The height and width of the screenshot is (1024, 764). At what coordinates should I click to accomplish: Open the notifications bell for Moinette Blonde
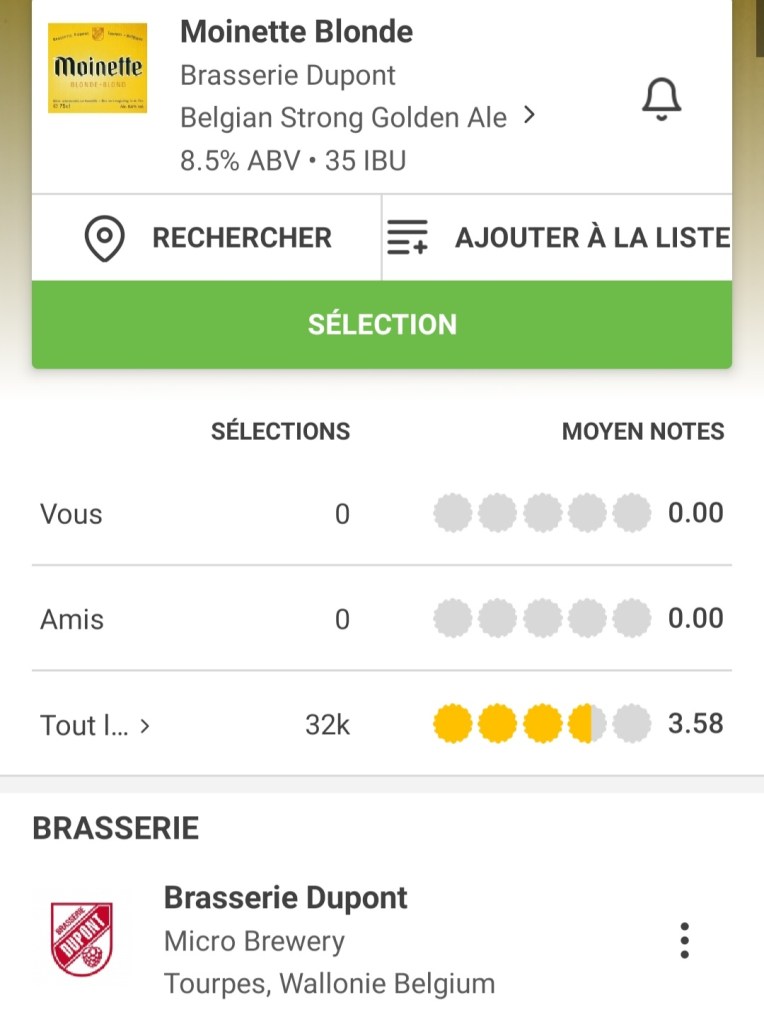pos(661,99)
